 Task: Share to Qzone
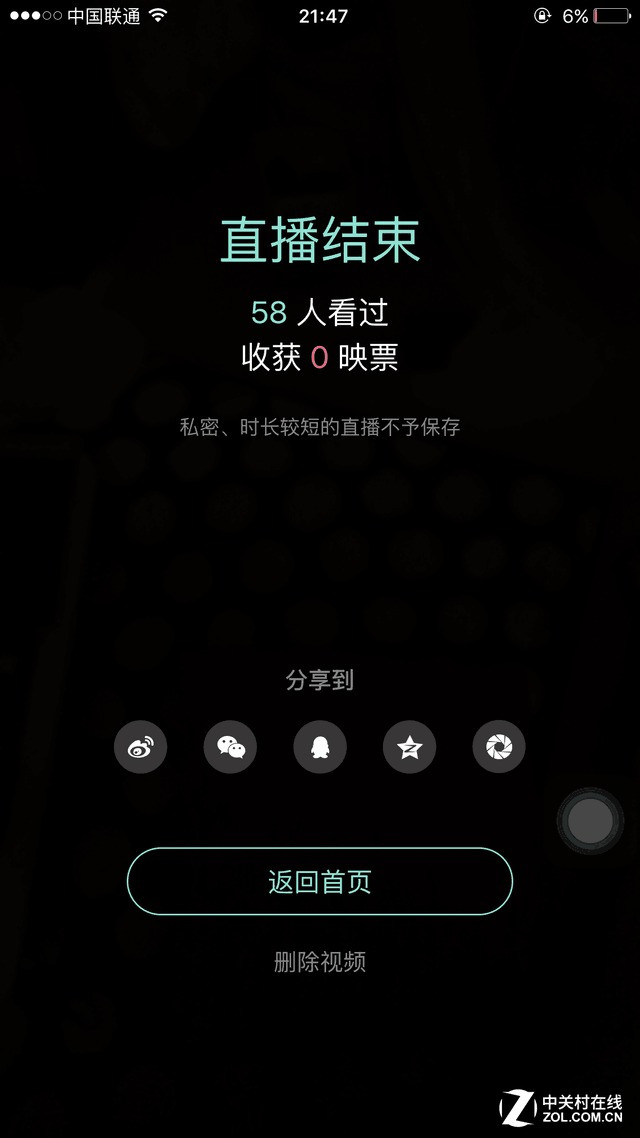click(x=410, y=746)
